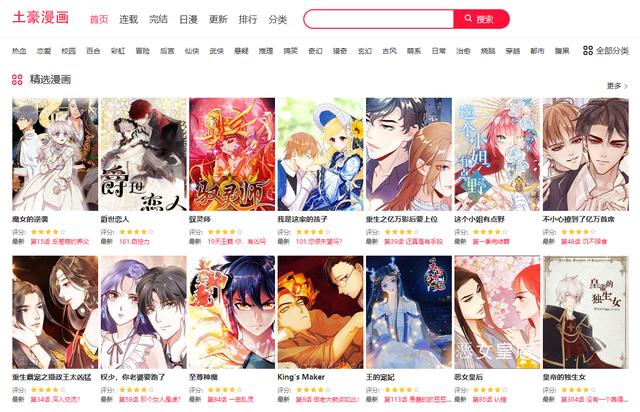Image resolution: width=640 pixels, height=412 pixels.
Task: Choose the 校园 genre link
Action: click(x=68, y=50)
